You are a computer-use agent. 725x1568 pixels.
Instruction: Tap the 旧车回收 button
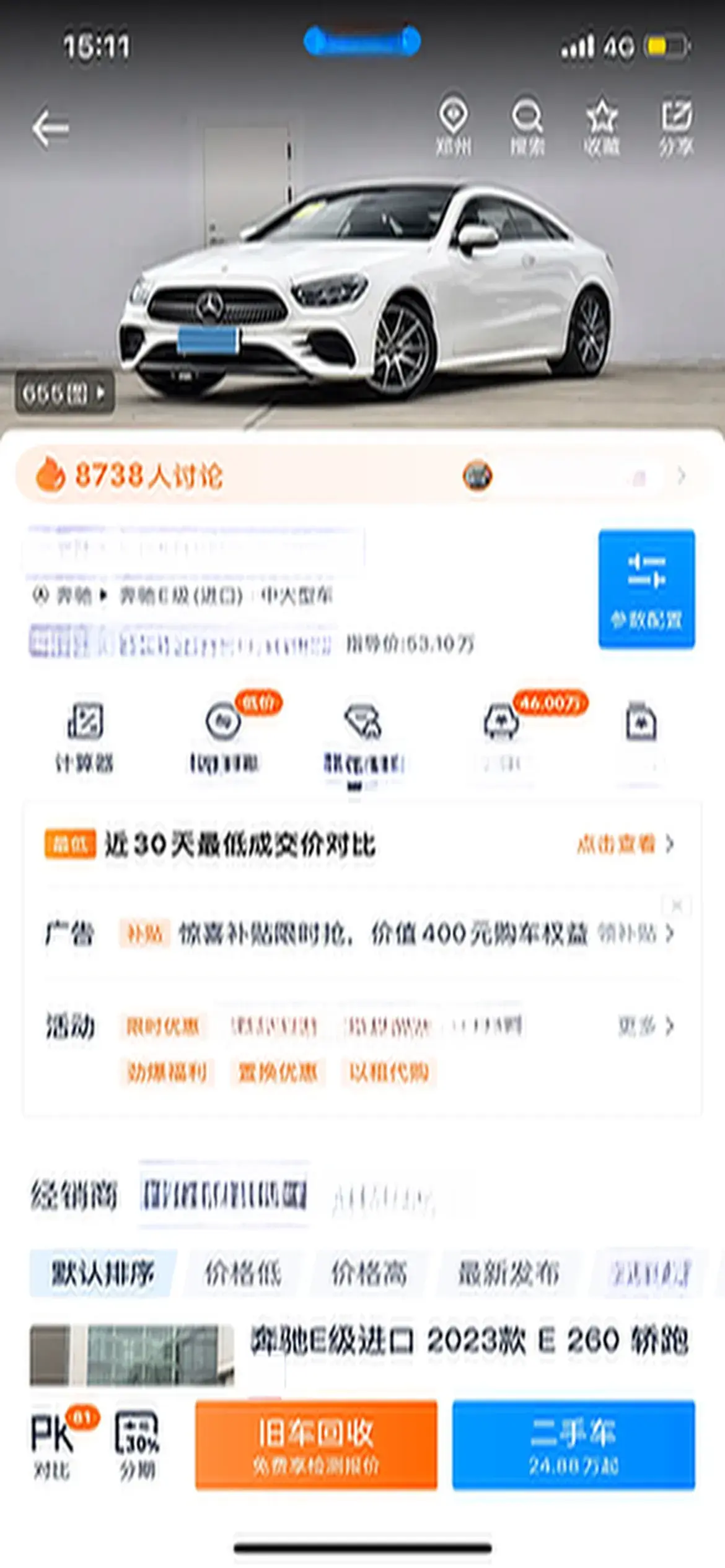tap(316, 1444)
